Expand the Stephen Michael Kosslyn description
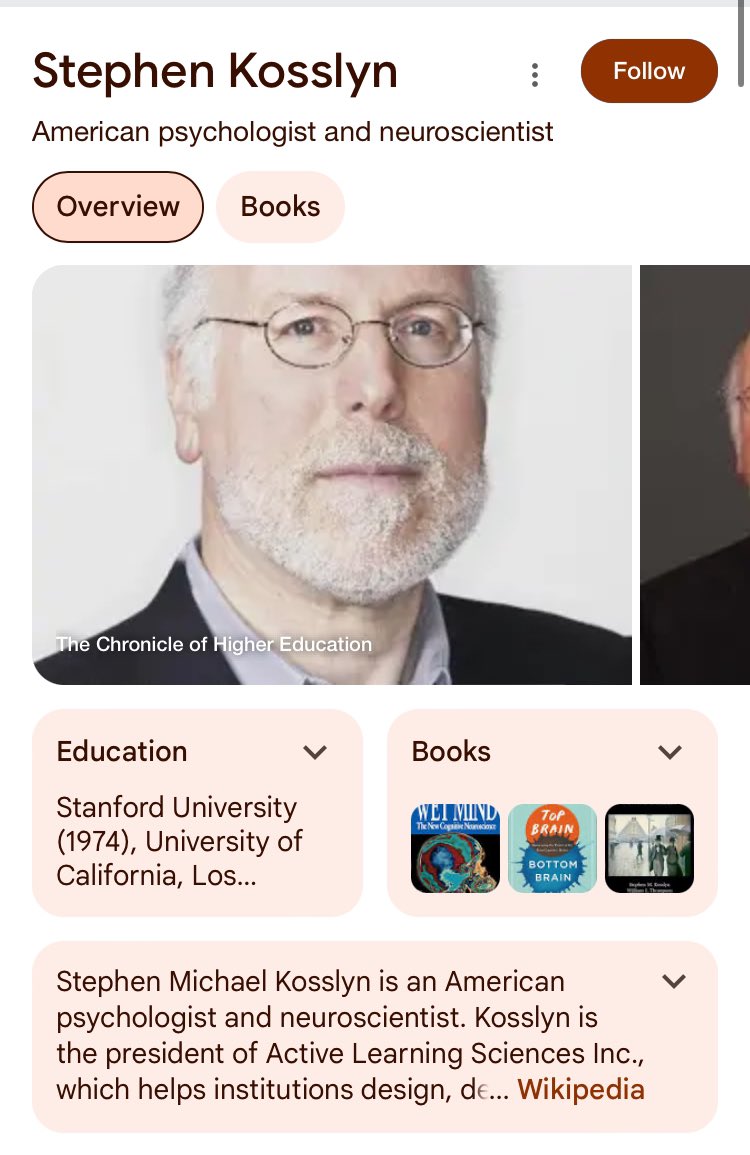The image size is (750, 1155). click(675, 981)
